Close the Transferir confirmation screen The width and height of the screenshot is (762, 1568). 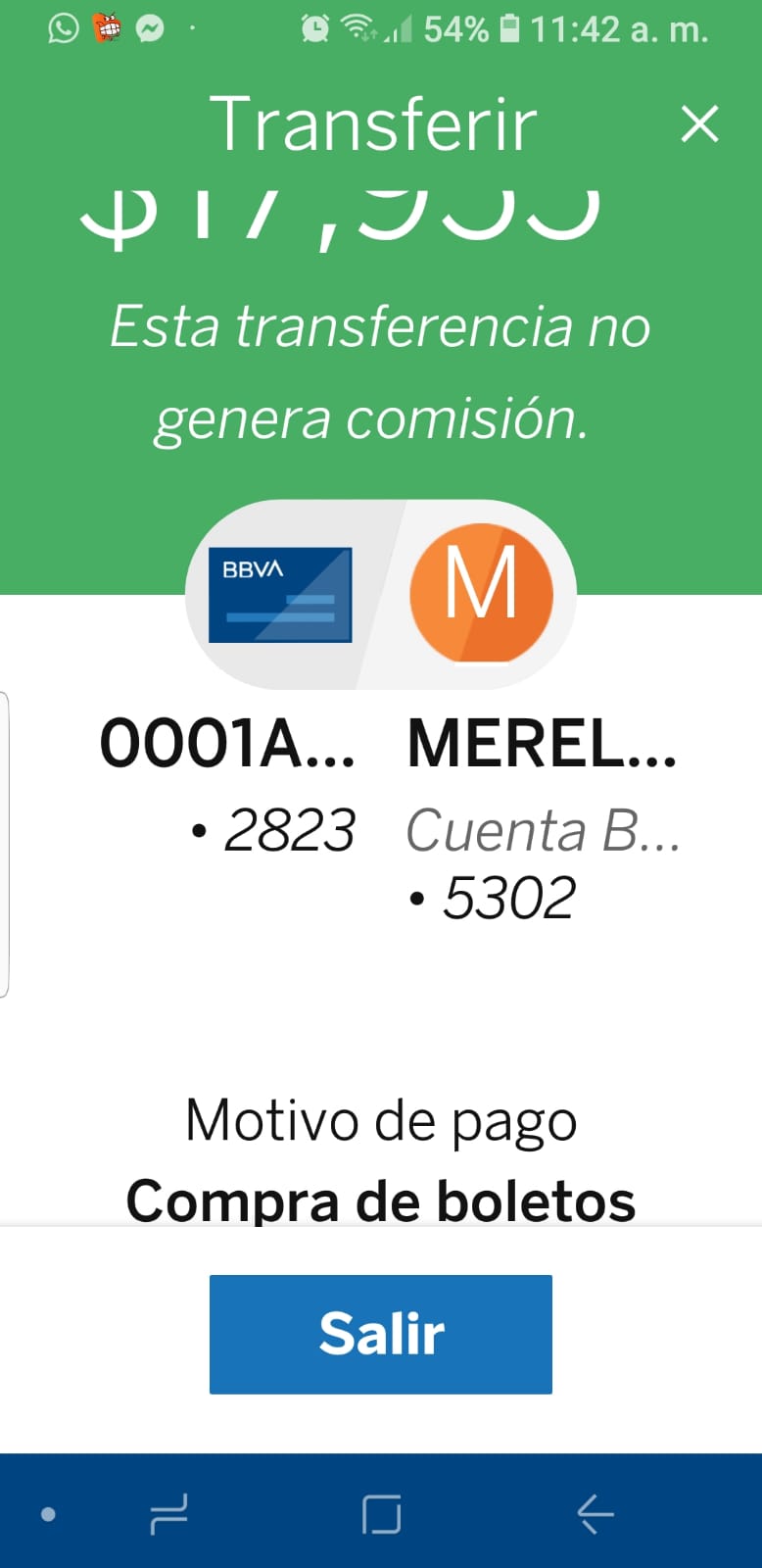point(699,124)
